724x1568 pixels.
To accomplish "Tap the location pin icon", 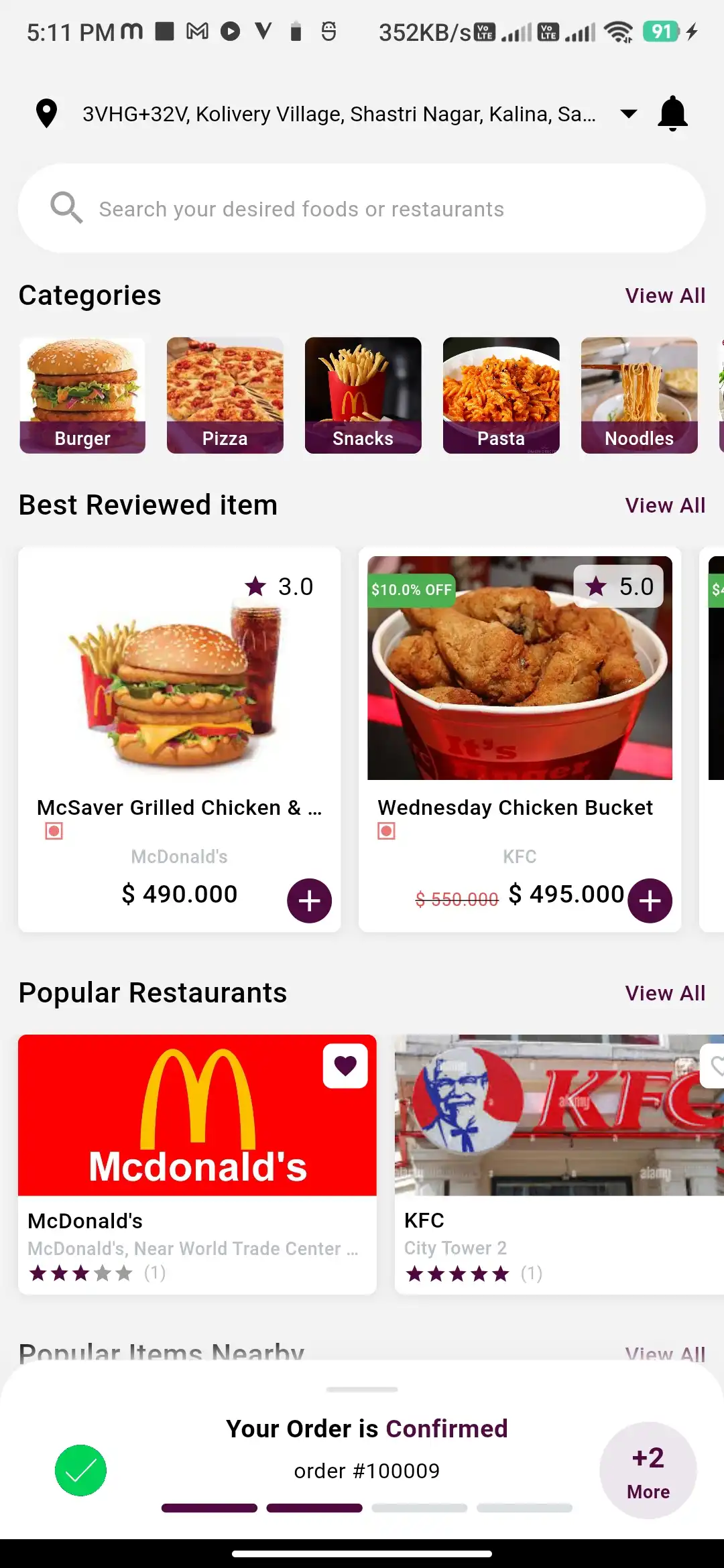I will point(46,113).
